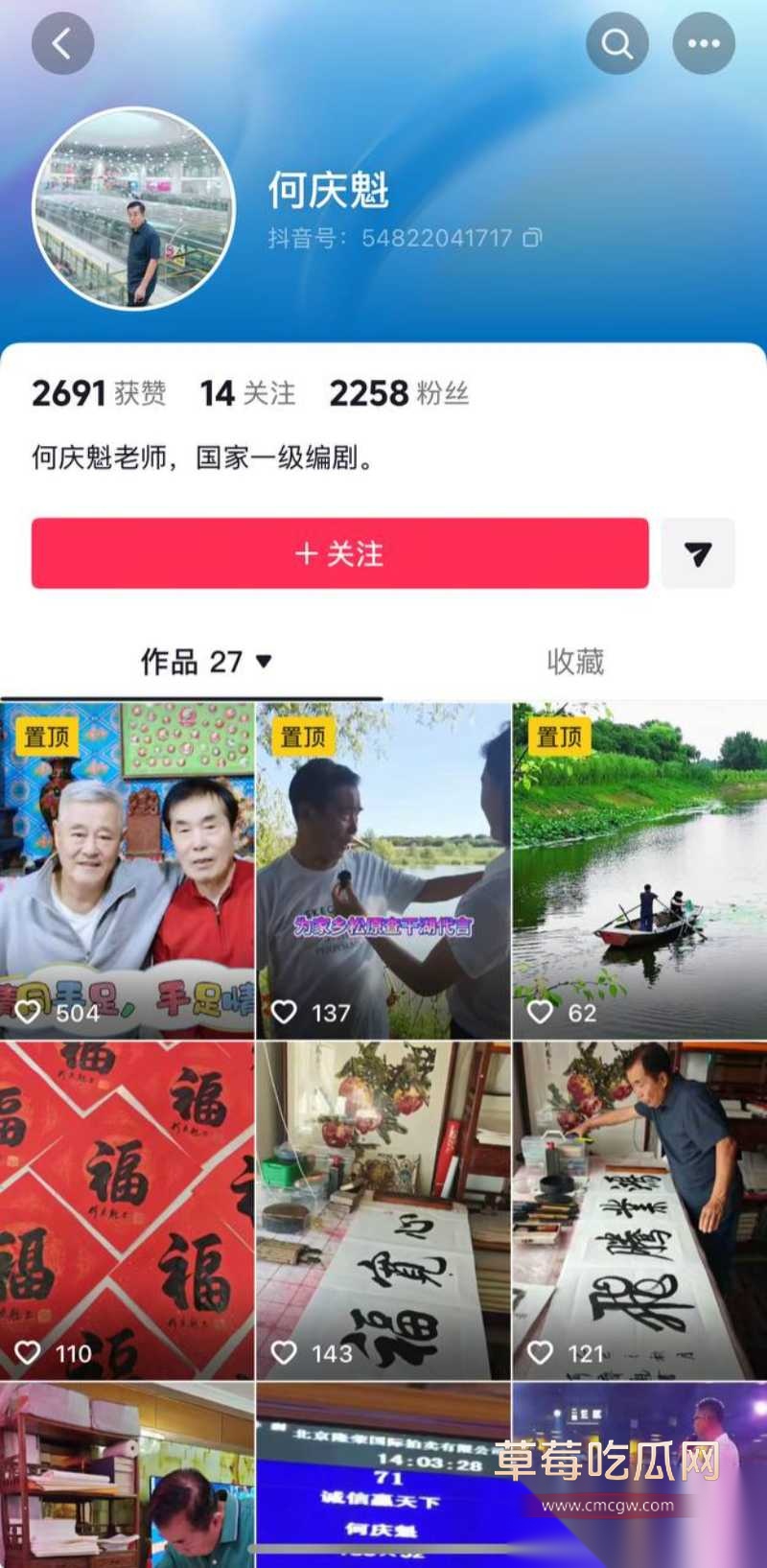Screen dimensions: 767x1568
Task: Switch to the 收藏 tab
Action: (x=574, y=661)
